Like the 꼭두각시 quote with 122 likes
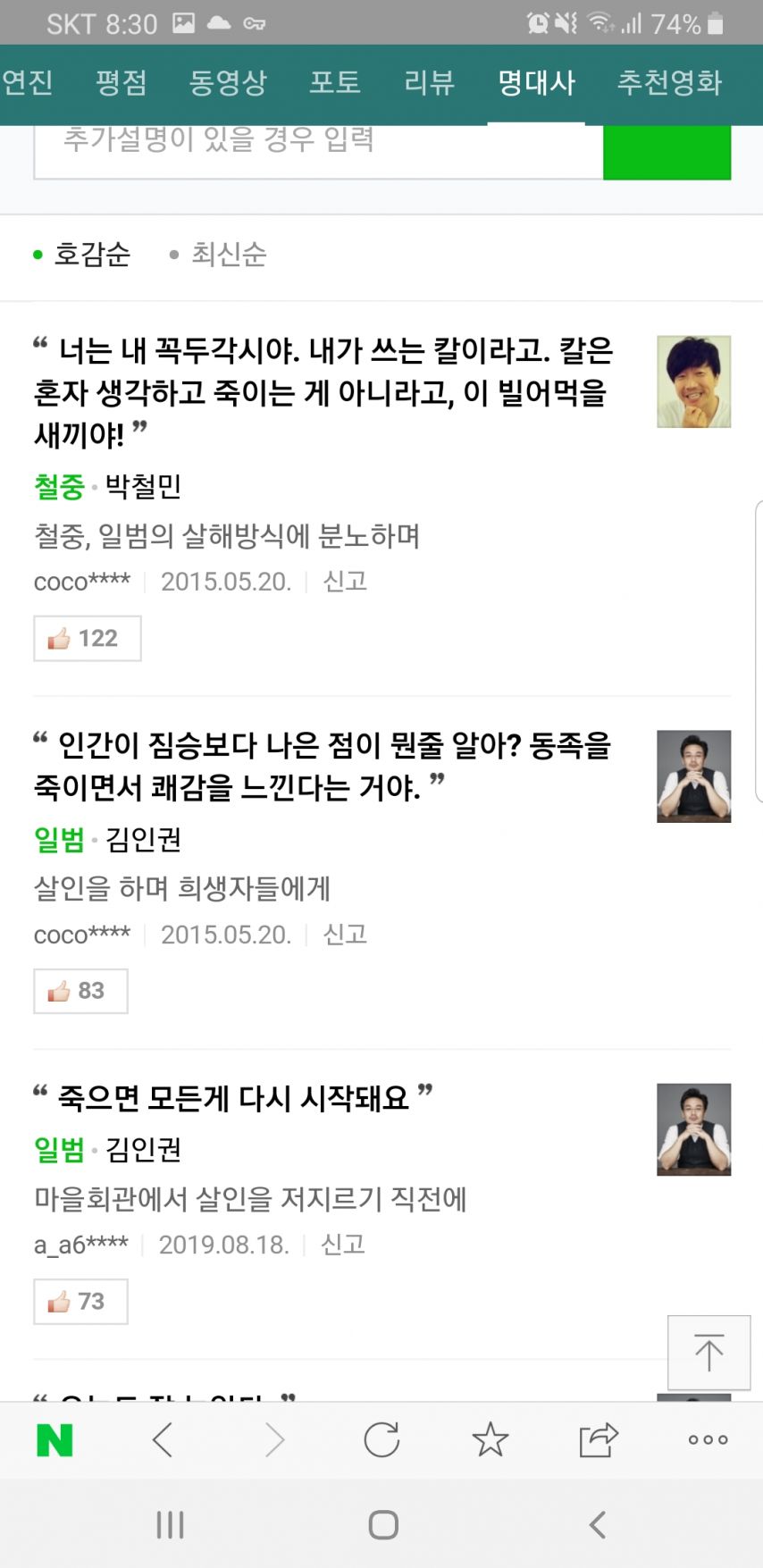Screen dimensions: 763x1568 coord(87,638)
